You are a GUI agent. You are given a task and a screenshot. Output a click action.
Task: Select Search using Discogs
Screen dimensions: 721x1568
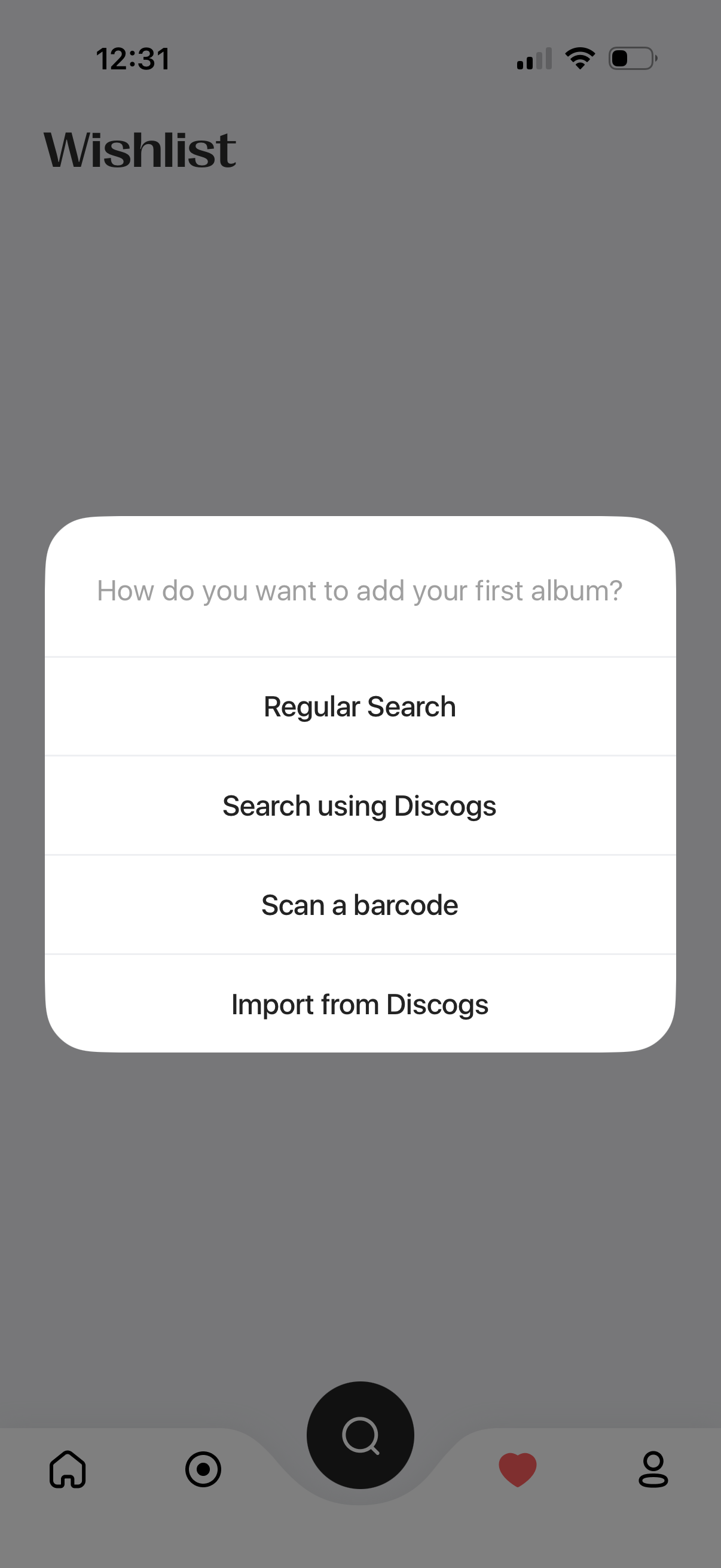pyautogui.click(x=359, y=806)
